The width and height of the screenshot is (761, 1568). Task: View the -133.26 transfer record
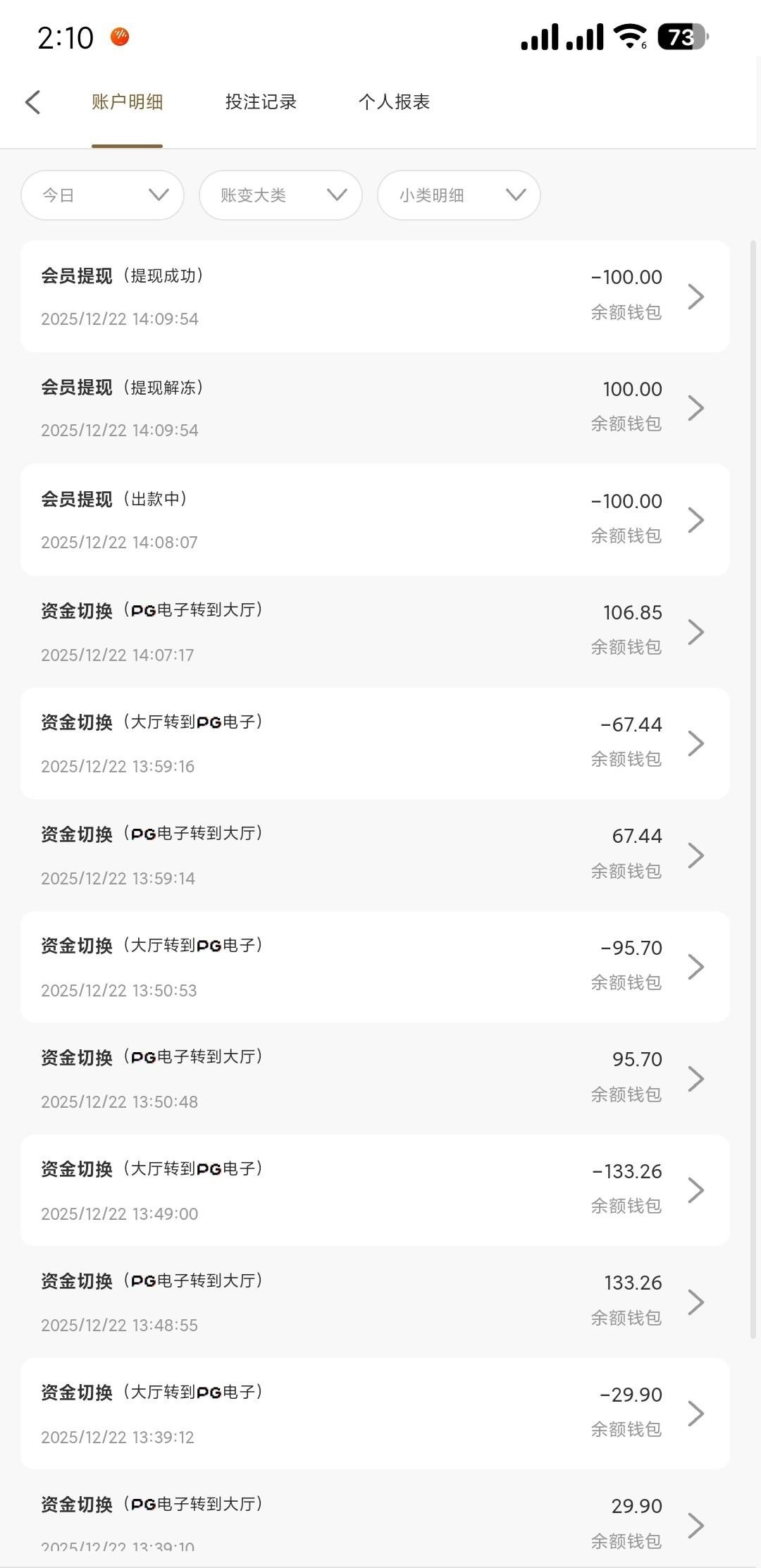[x=375, y=1190]
